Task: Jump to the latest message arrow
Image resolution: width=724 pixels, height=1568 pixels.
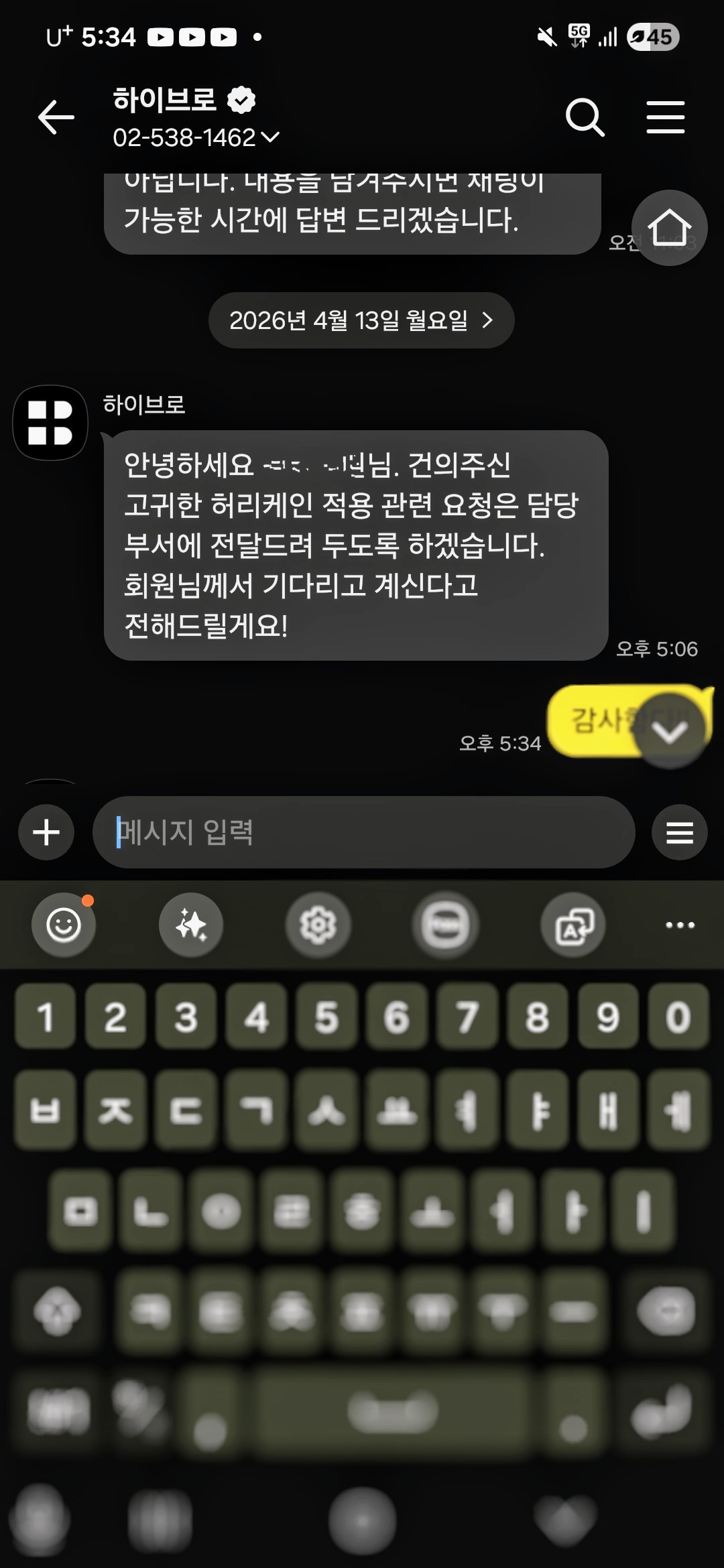Action: (x=670, y=731)
